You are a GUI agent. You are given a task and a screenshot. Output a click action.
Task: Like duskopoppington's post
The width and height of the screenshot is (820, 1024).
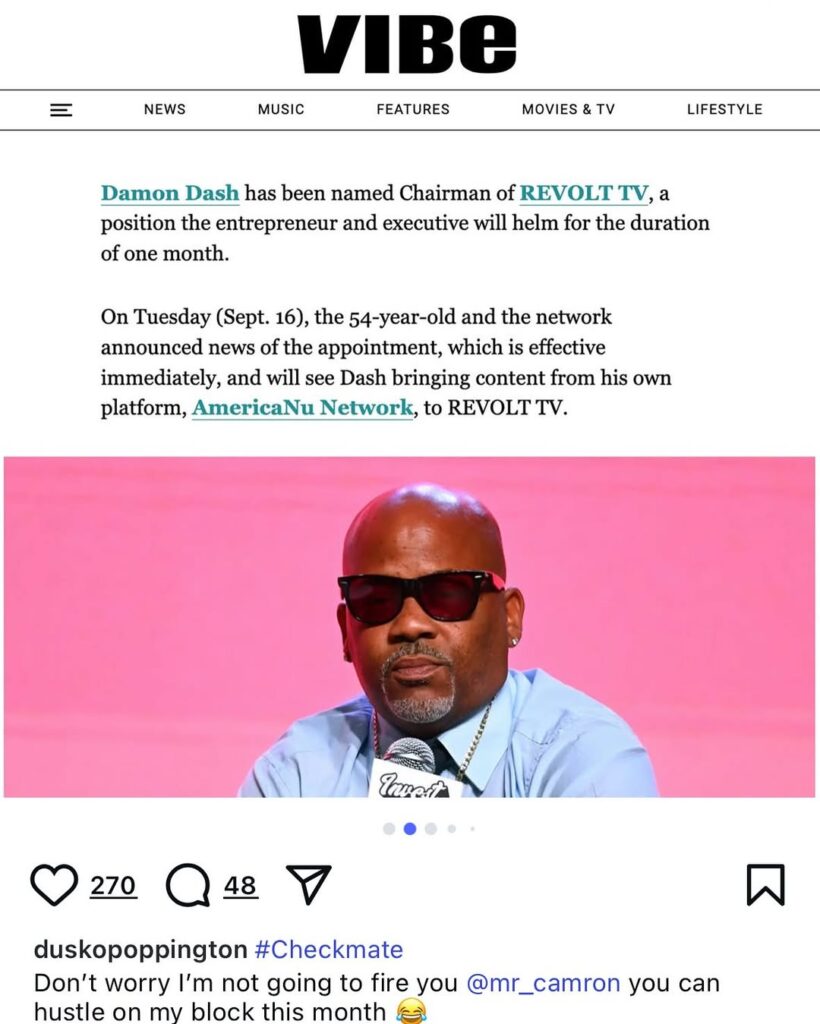(x=54, y=885)
